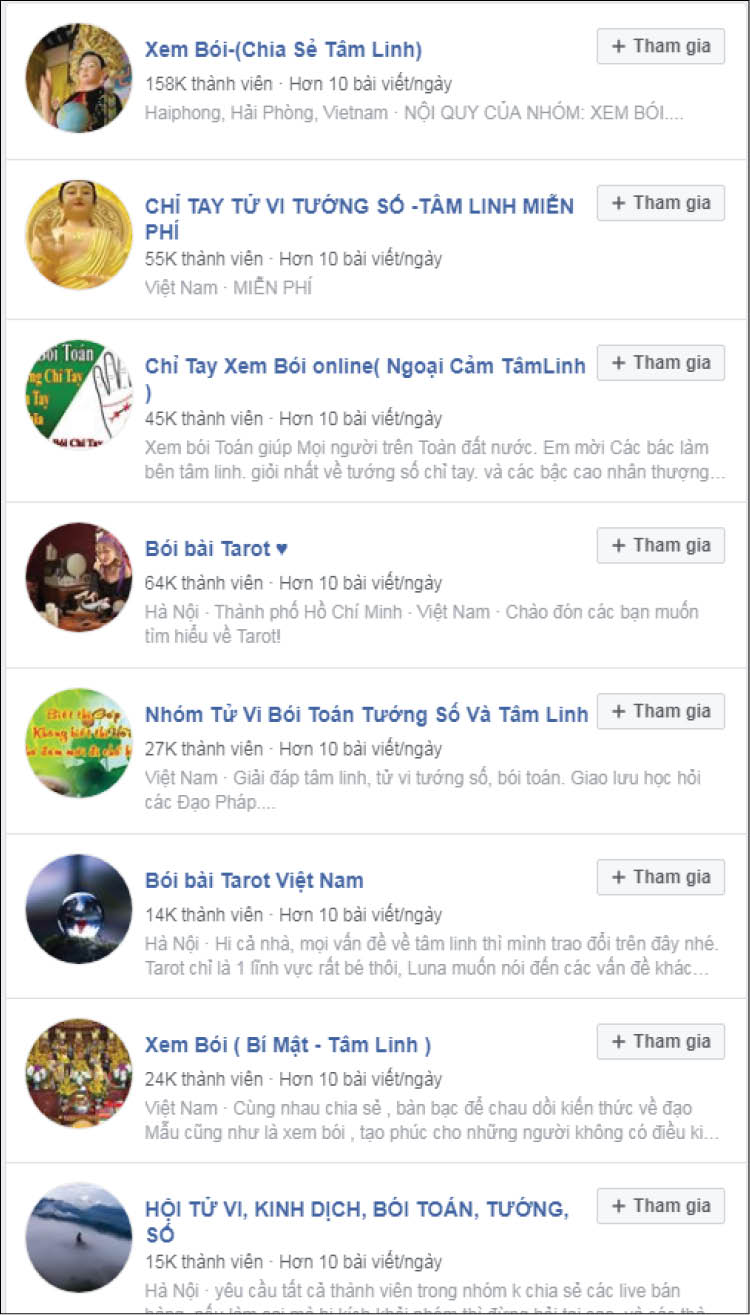Open HỘI TỬ VI, KINH DỊCH group
750x1315 pixels.
[x=357, y=1209]
